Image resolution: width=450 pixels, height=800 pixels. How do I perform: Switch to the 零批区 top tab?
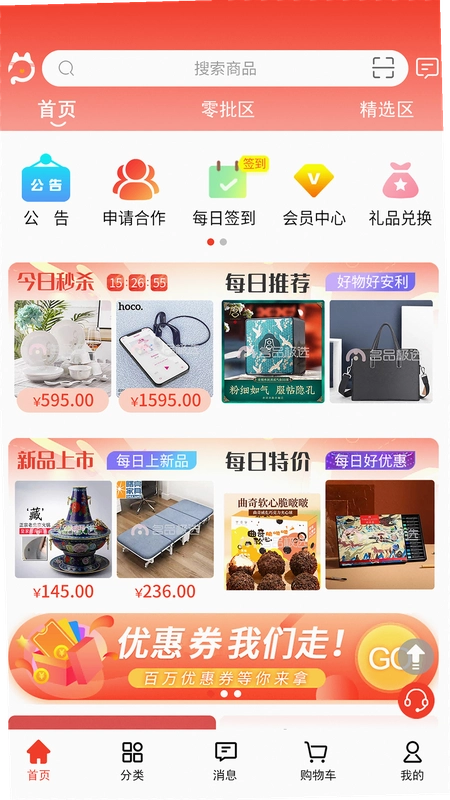pyautogui.click(x=228, y=109)
